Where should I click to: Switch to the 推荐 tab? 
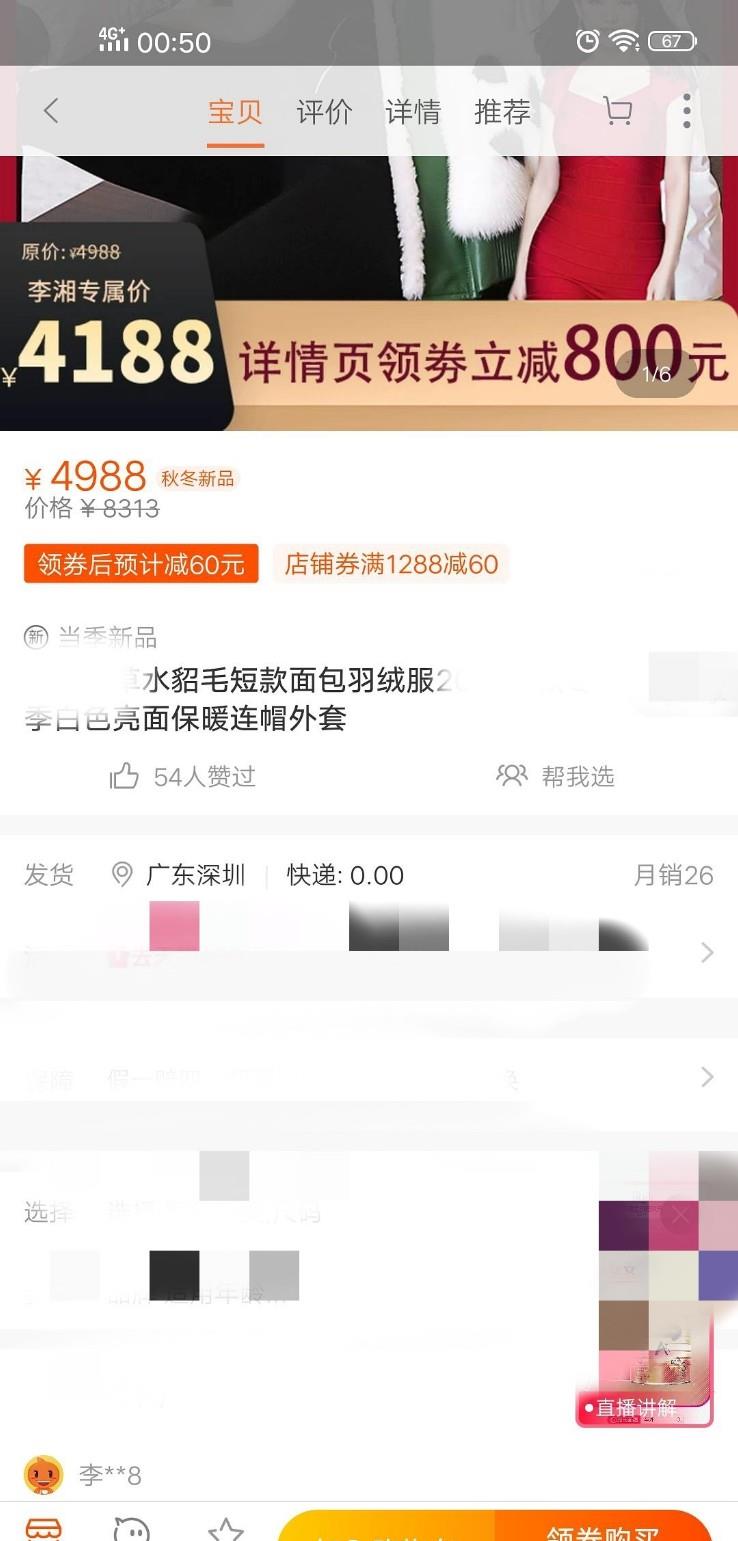coord(502,112)
